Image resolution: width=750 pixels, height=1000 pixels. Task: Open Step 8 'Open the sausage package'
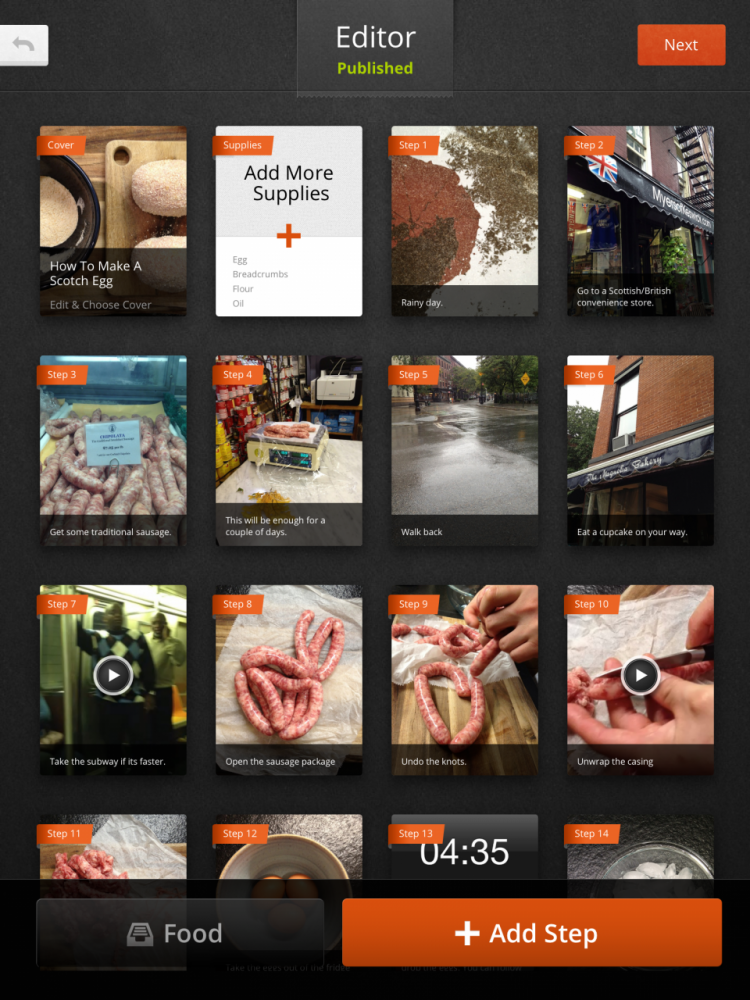(x=289, y=680)
